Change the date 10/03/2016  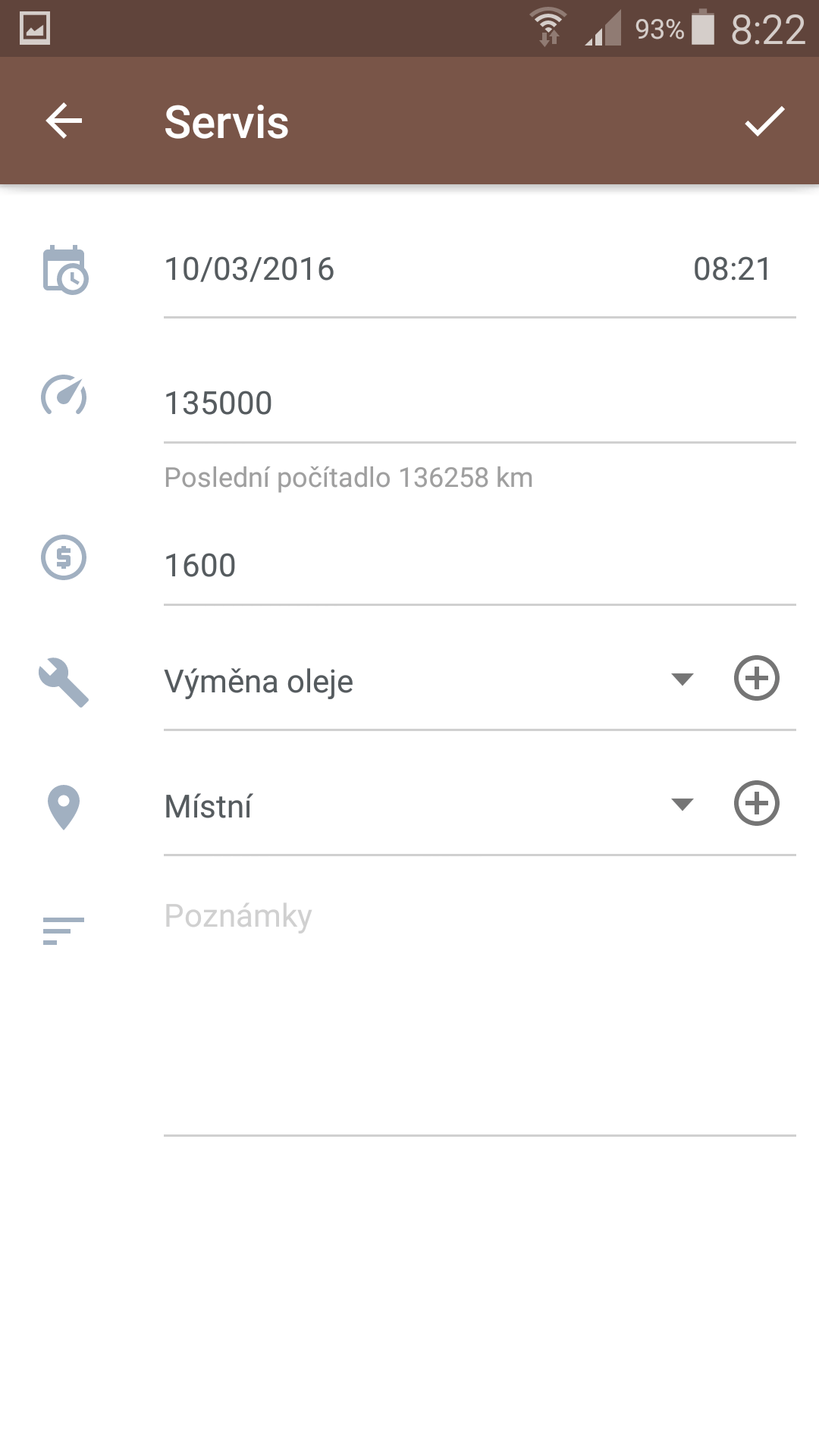pyautogui.click(x=249, y=269)
